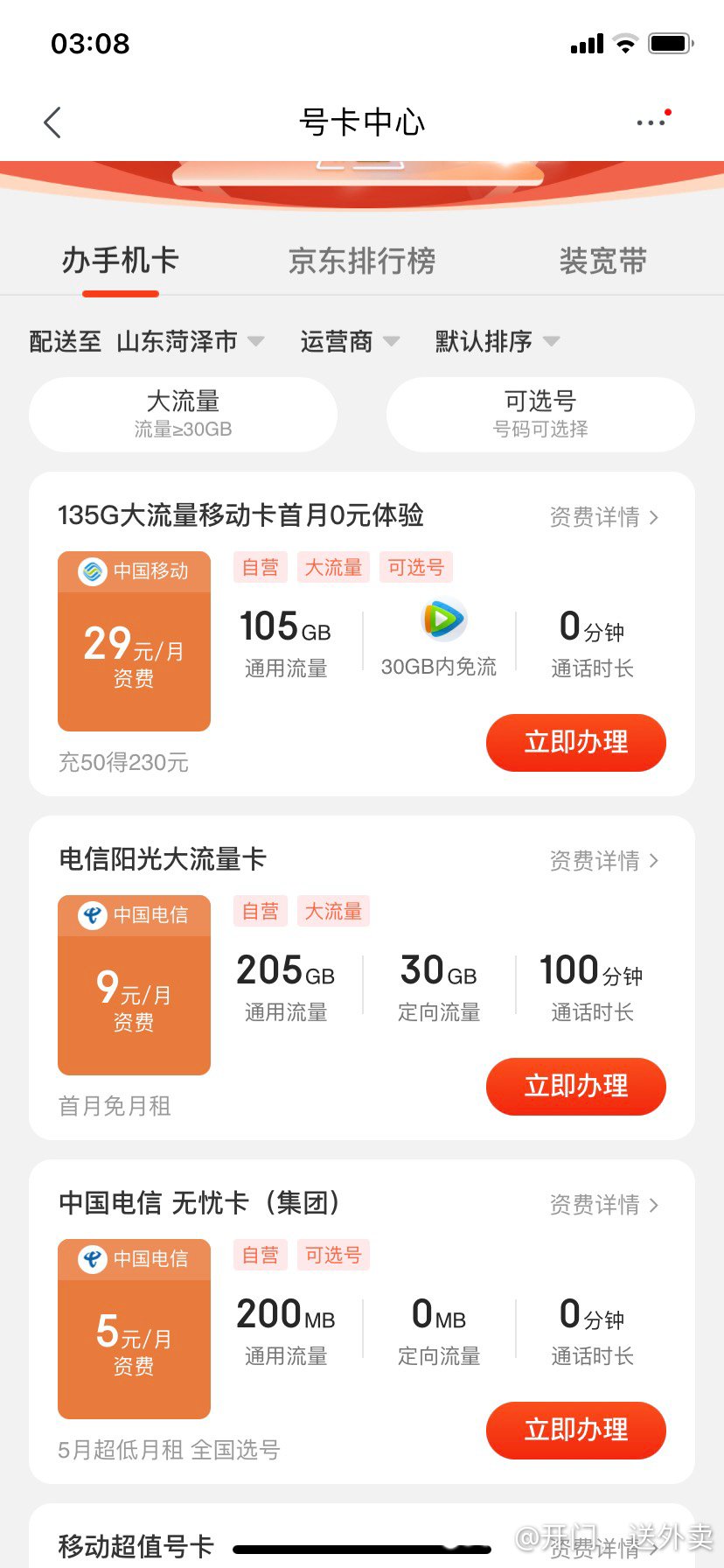Apply the 可选号 filter chip

[540, 415]
